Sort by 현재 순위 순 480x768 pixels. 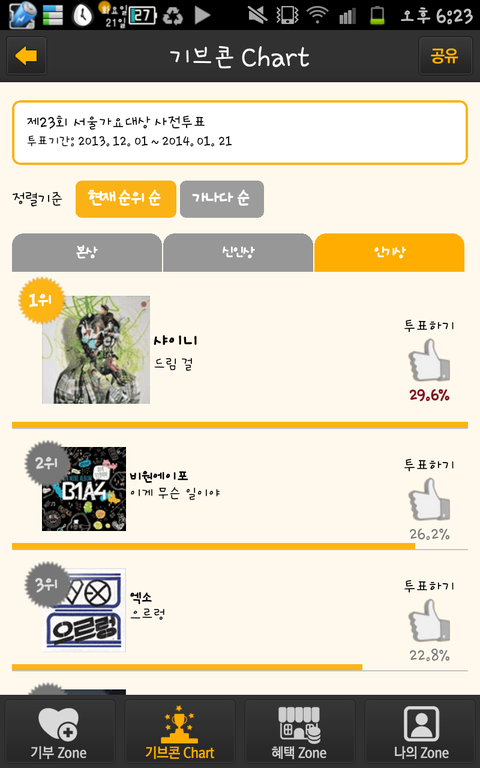[x=125, y=199]
